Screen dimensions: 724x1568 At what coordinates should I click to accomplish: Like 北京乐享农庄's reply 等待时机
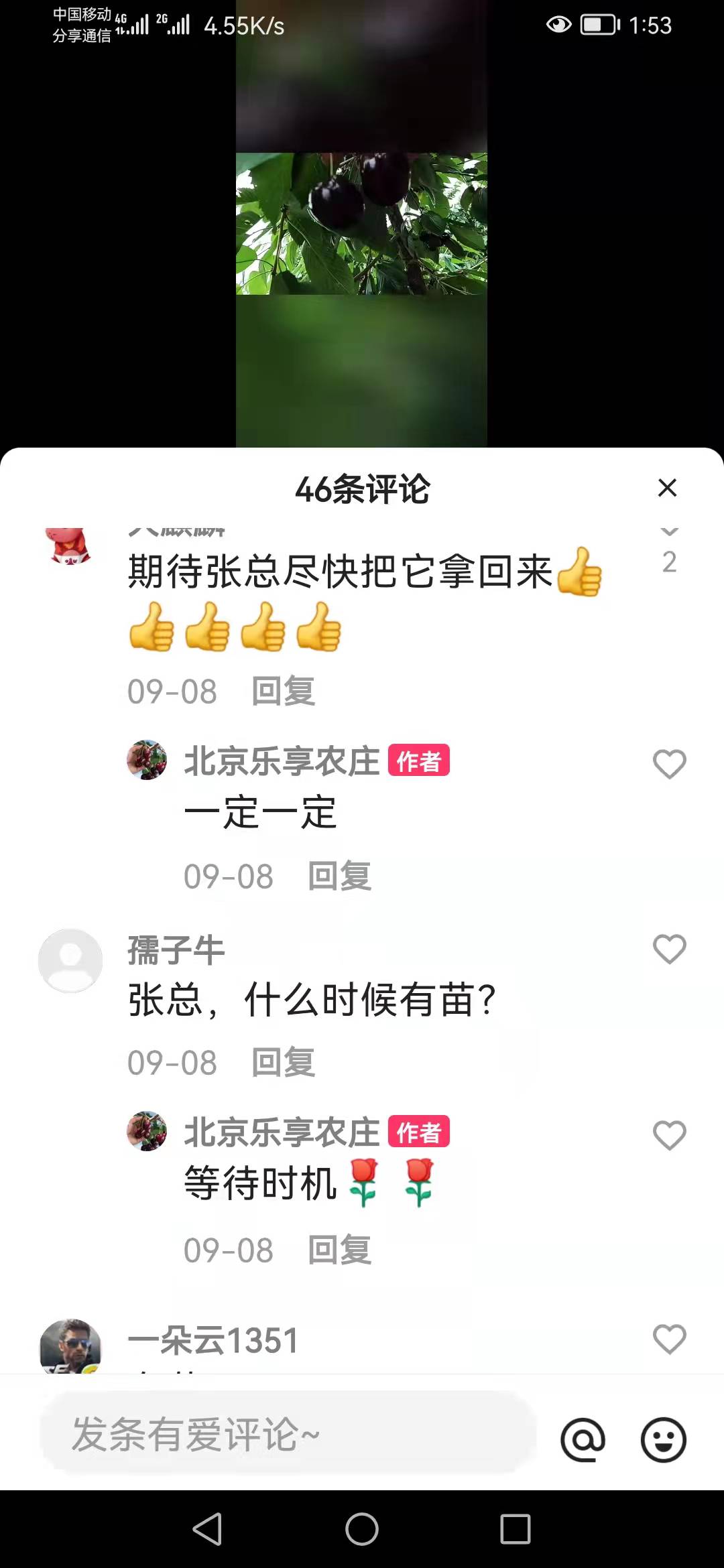click(x=669, y=1135)
